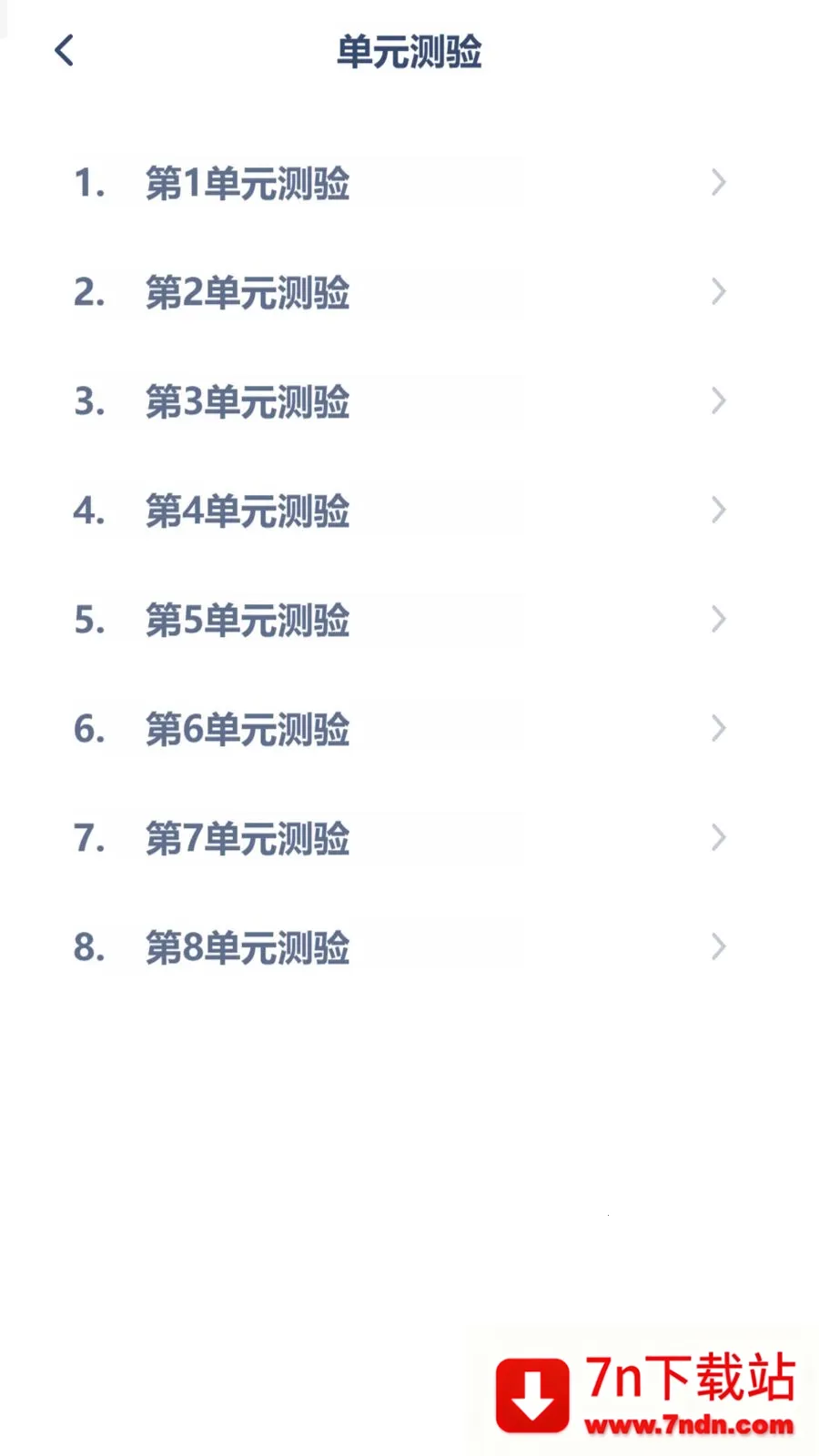The height and width of the screenshot is (1456, 819).
Task: Open 第1单元测验
Action: click(248, 183)
